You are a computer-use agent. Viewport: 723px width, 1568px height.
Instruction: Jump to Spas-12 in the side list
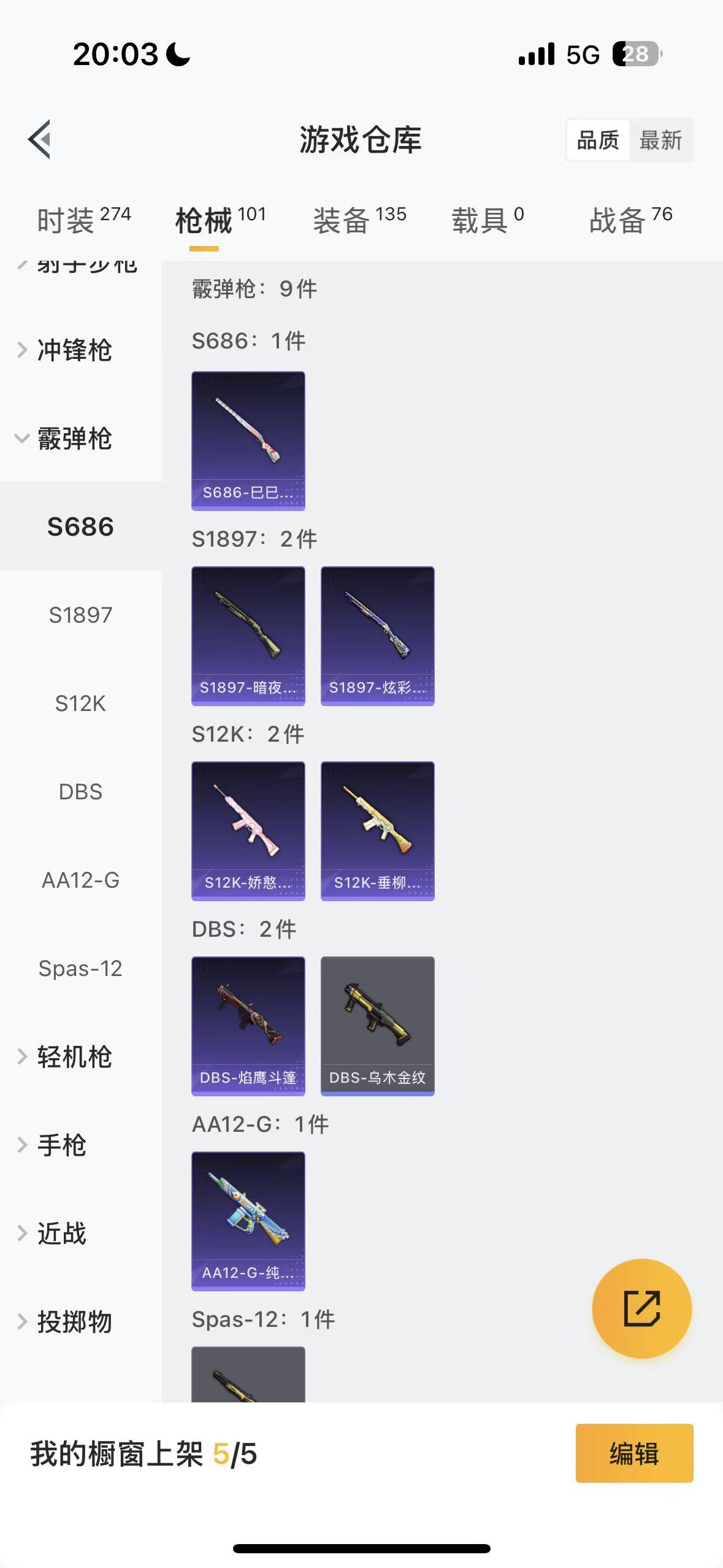80,968
